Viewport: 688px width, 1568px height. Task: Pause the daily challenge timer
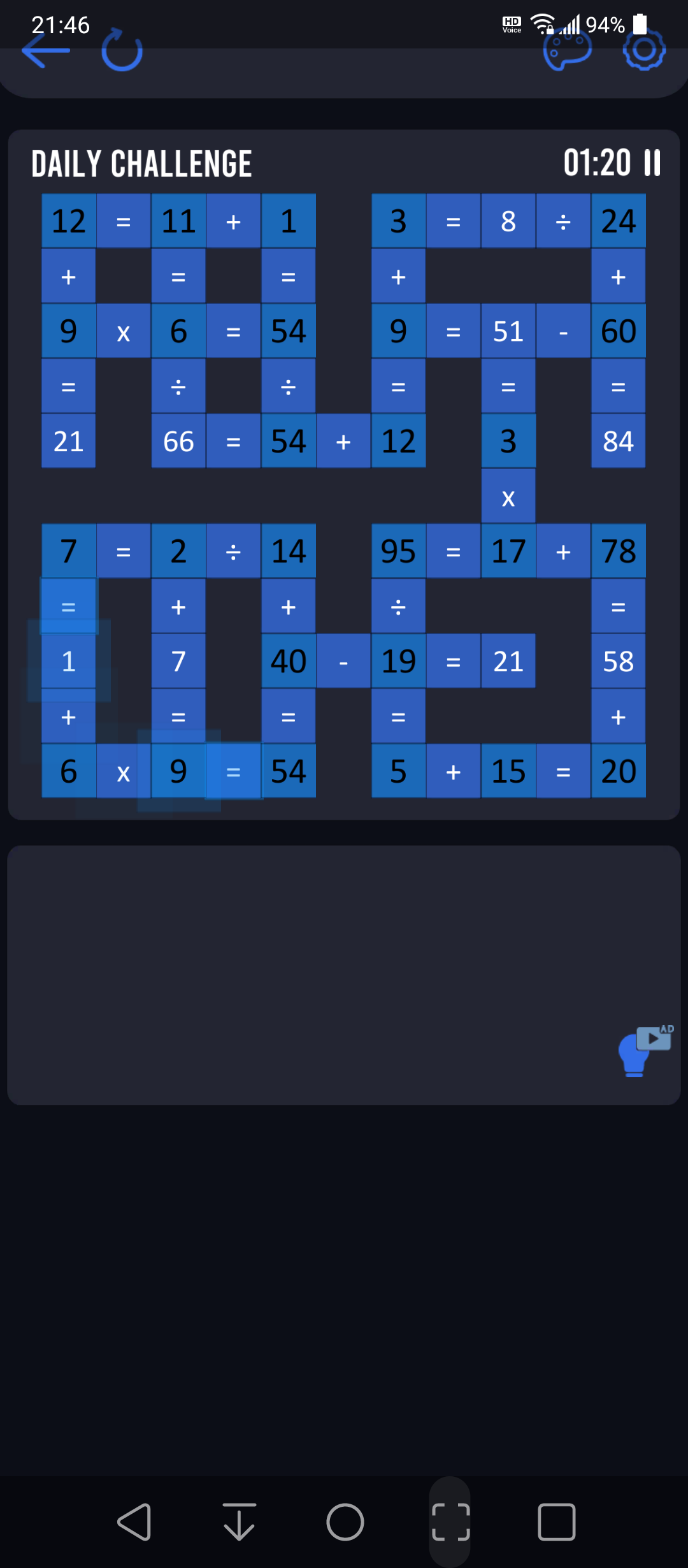(x=652, y=163)
